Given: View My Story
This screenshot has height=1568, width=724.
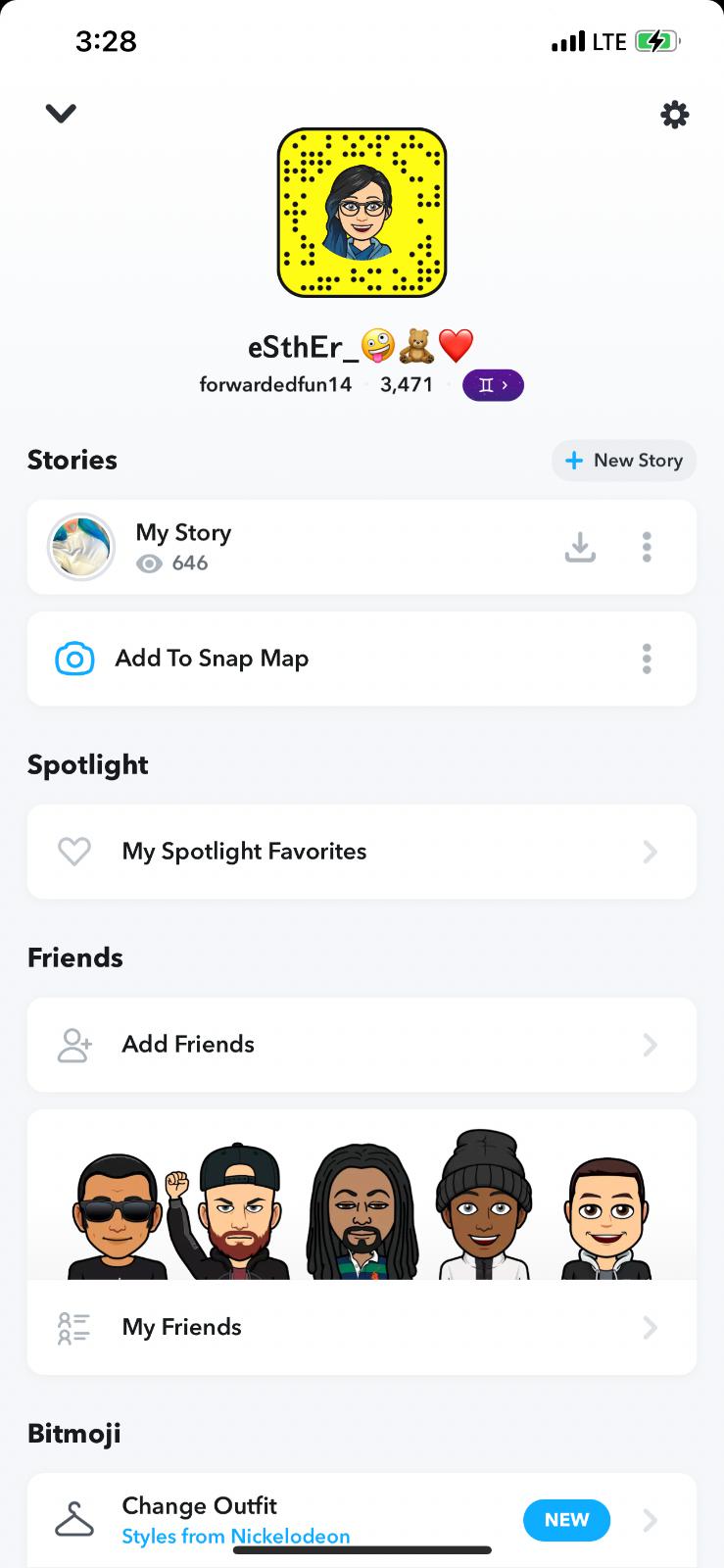Looking at the screenshot, I should coord(184,547).
